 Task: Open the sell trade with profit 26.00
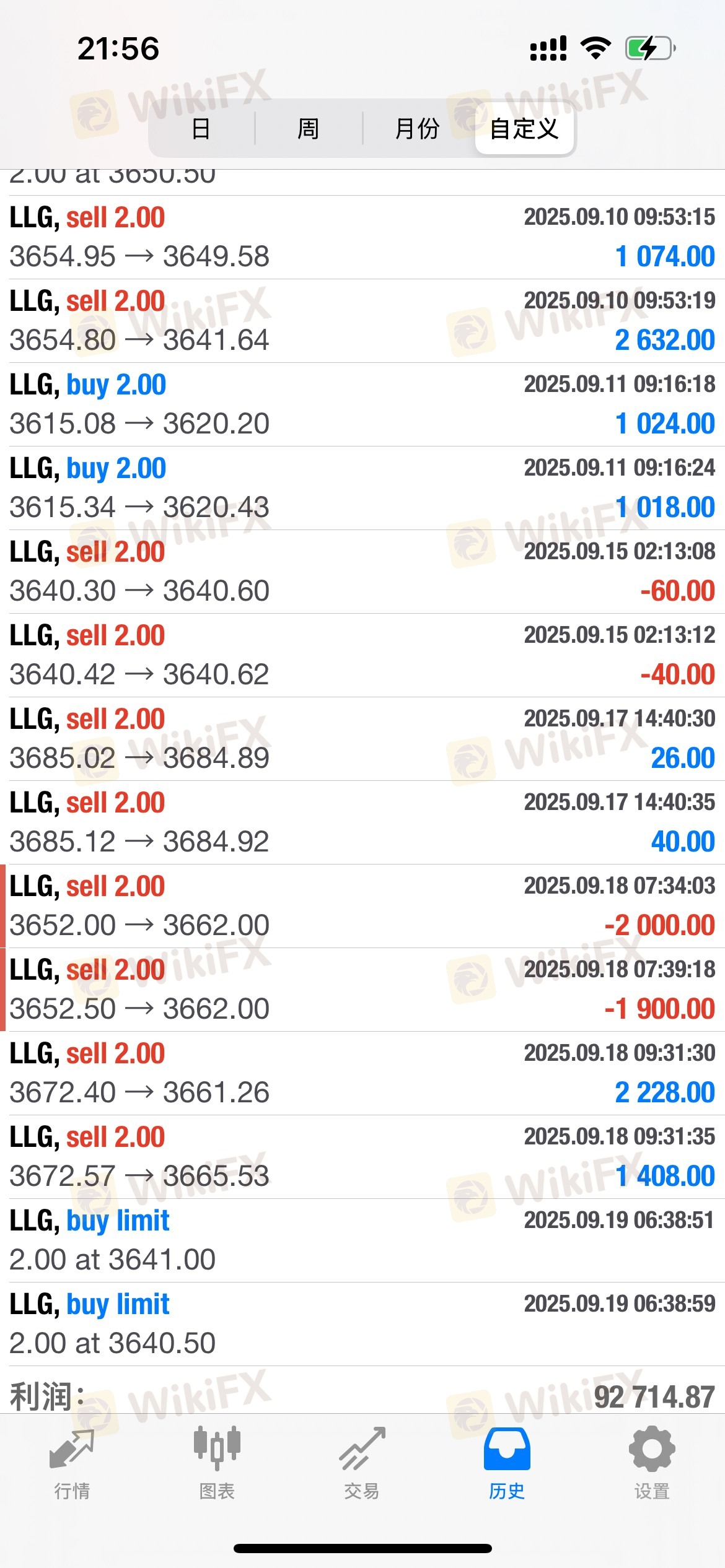(362, 739)
